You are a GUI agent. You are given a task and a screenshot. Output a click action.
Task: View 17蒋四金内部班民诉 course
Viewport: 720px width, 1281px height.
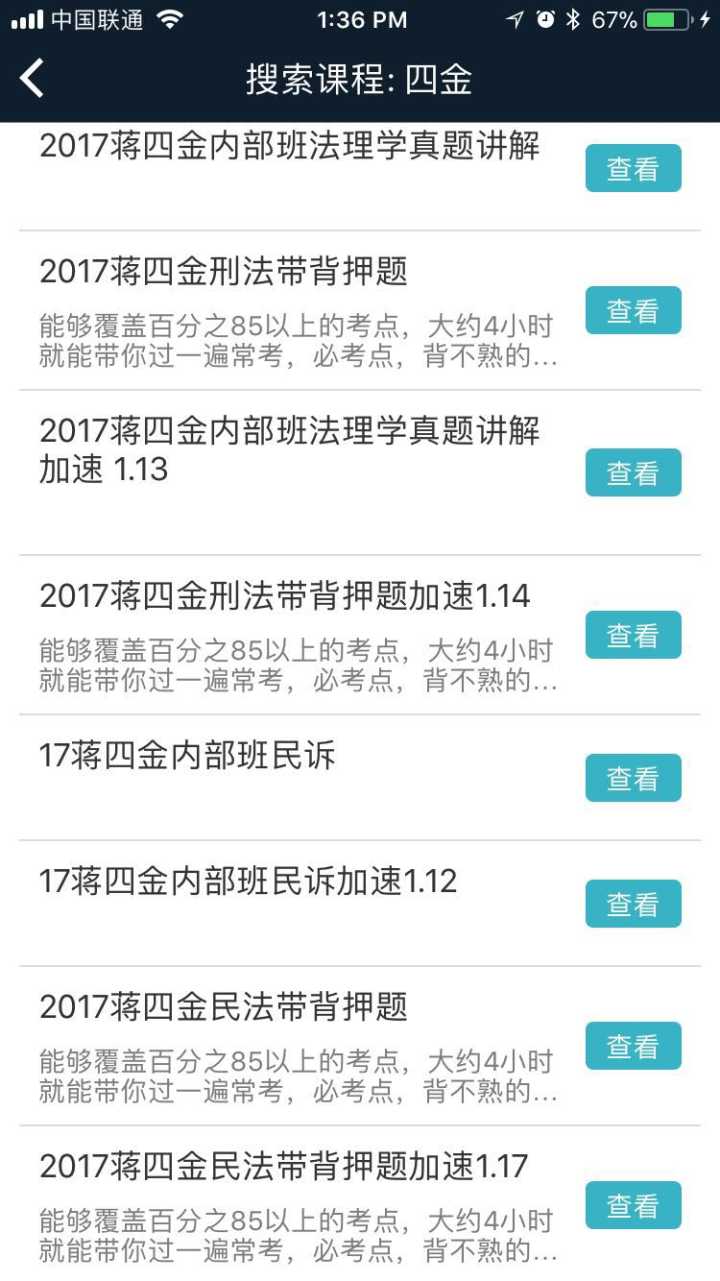633,778
